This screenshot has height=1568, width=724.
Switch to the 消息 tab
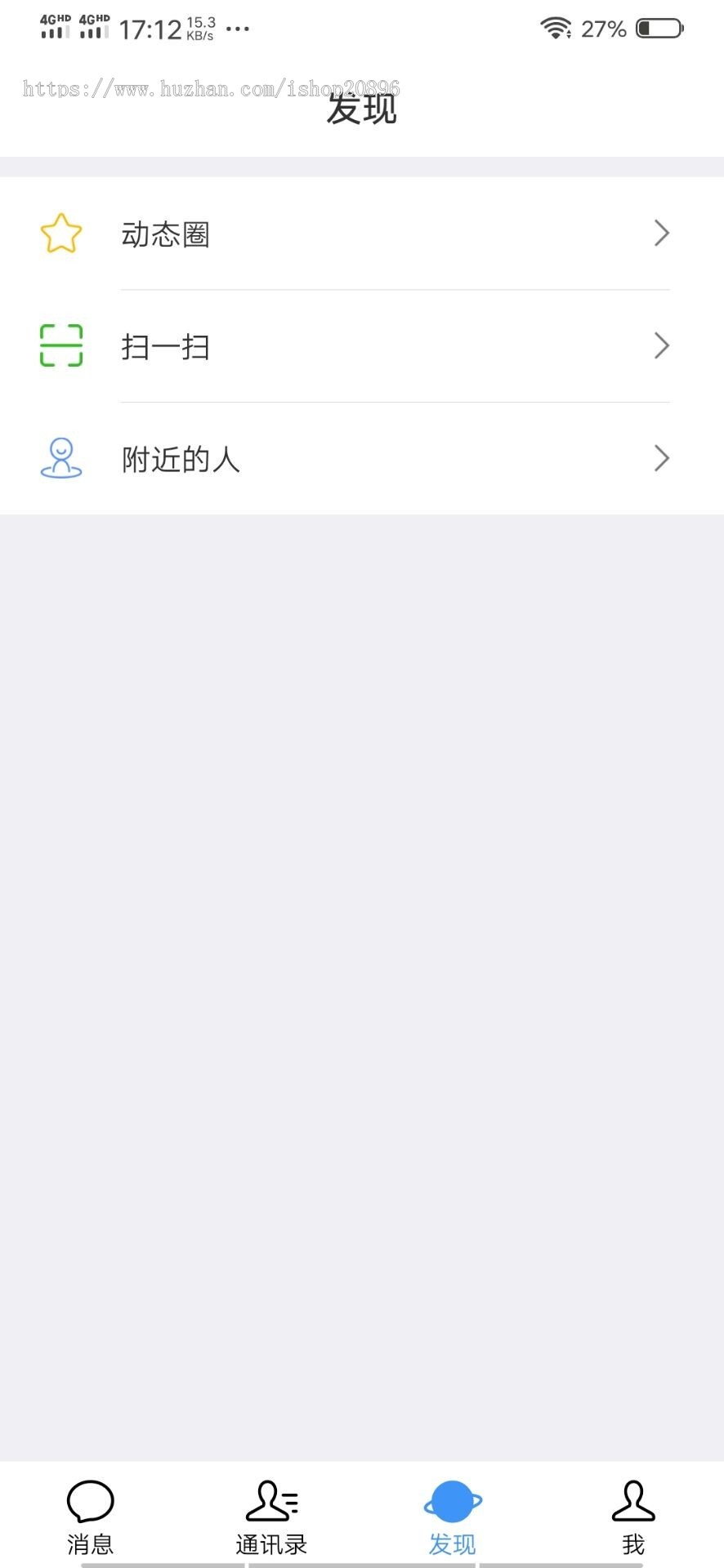[90, 1516]
